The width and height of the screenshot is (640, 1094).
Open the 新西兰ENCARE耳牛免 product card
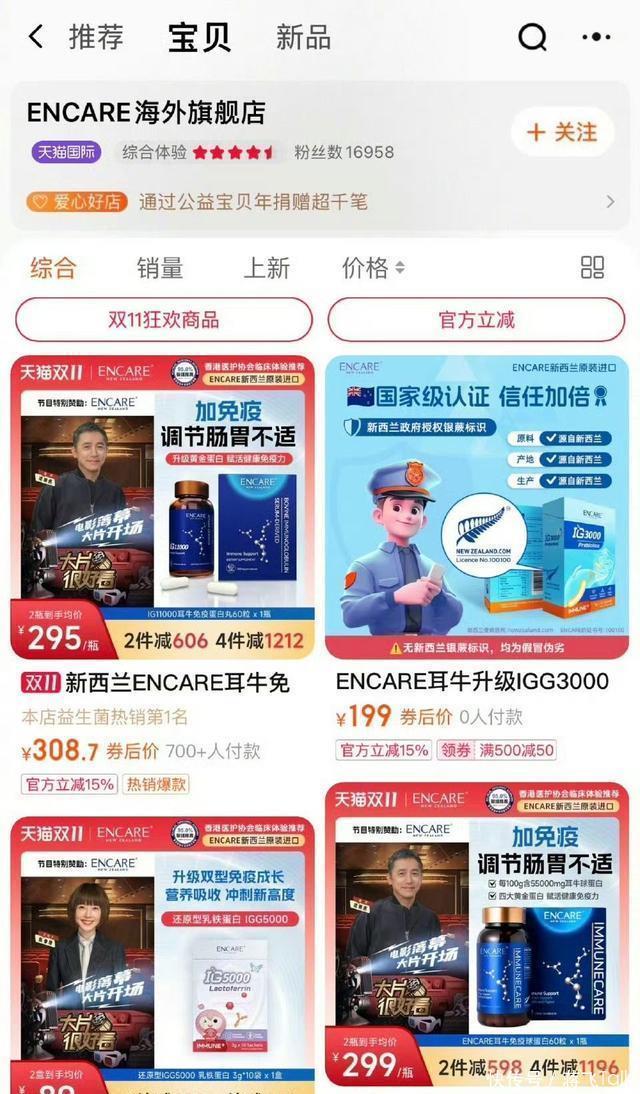tap(163, 510)
